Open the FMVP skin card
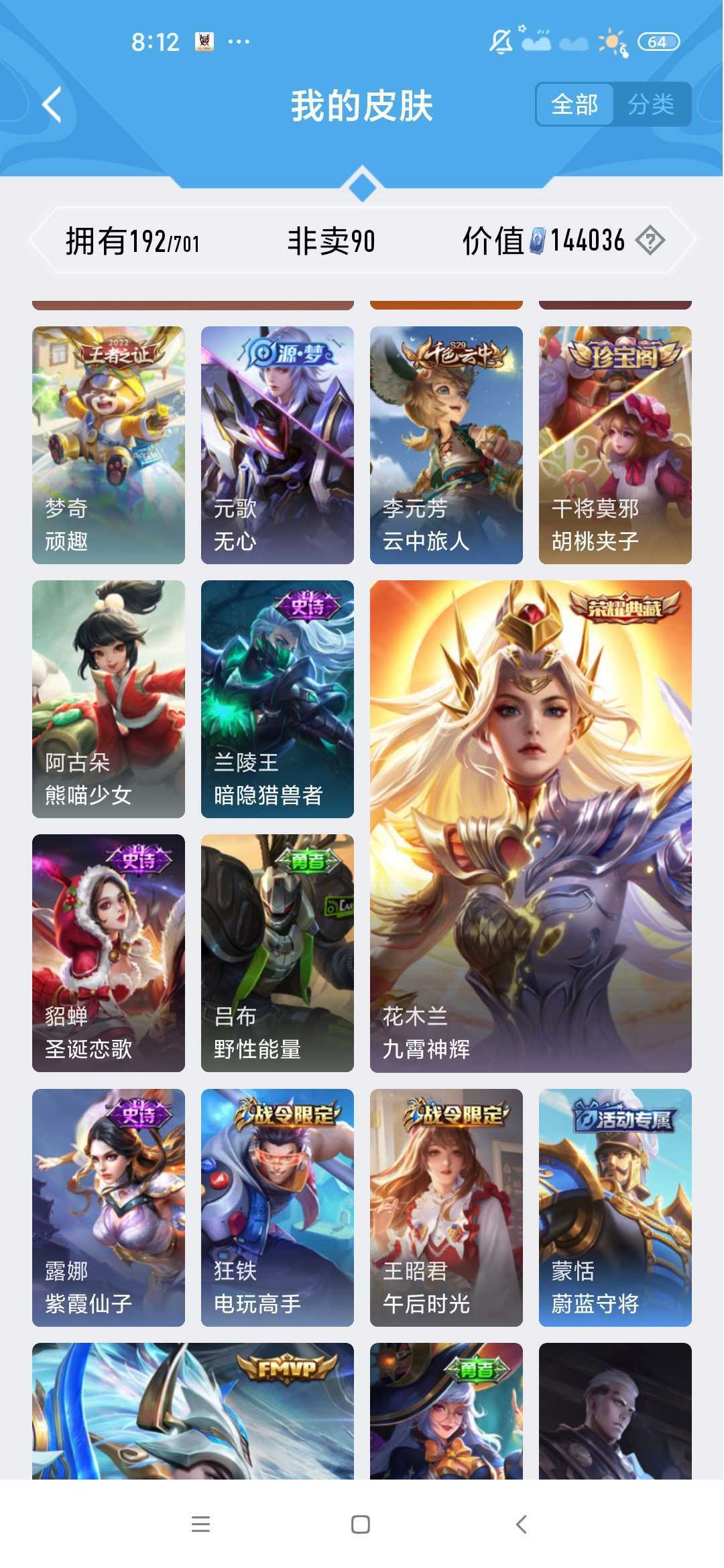Image resolution: width=724 pixels, height=1568 pixels. (x=193, y=1411)
